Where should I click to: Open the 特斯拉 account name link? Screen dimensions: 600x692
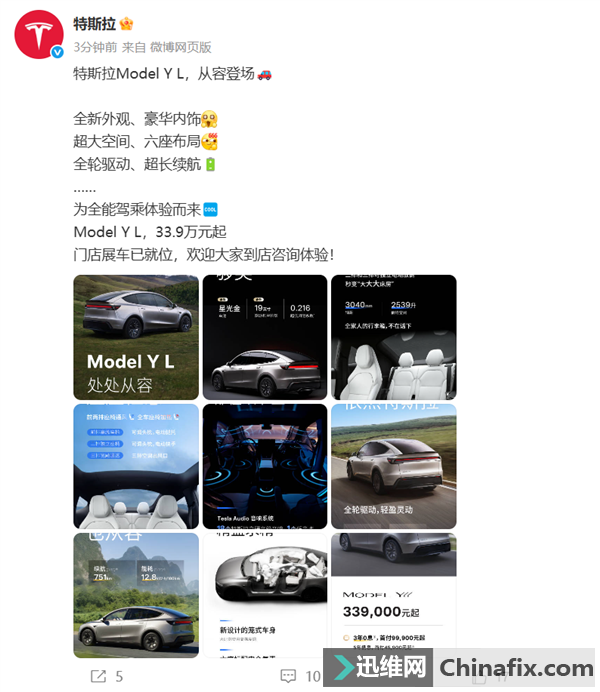pyautogui.click(x=95, y=23)
